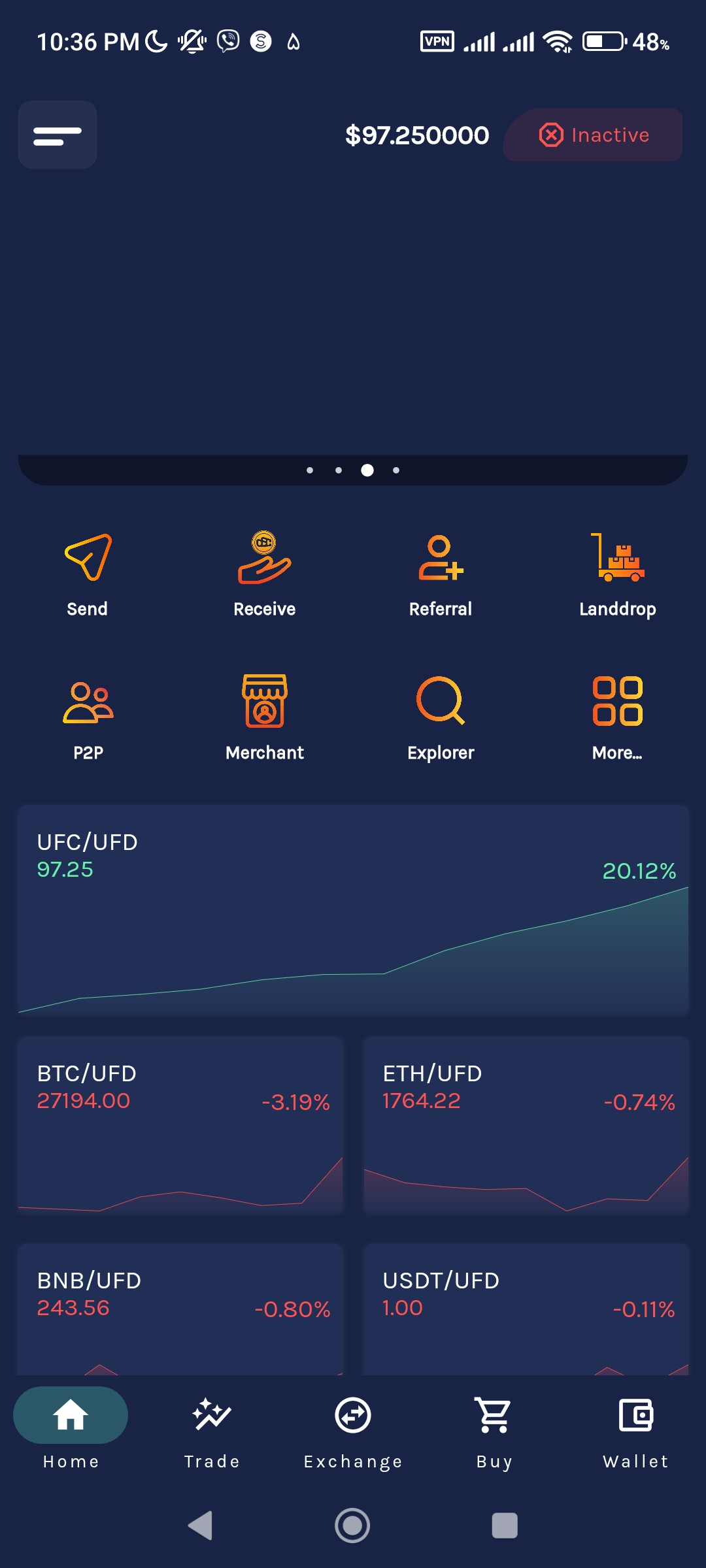Open the ETH/UFD market card

pos(526,1124)
